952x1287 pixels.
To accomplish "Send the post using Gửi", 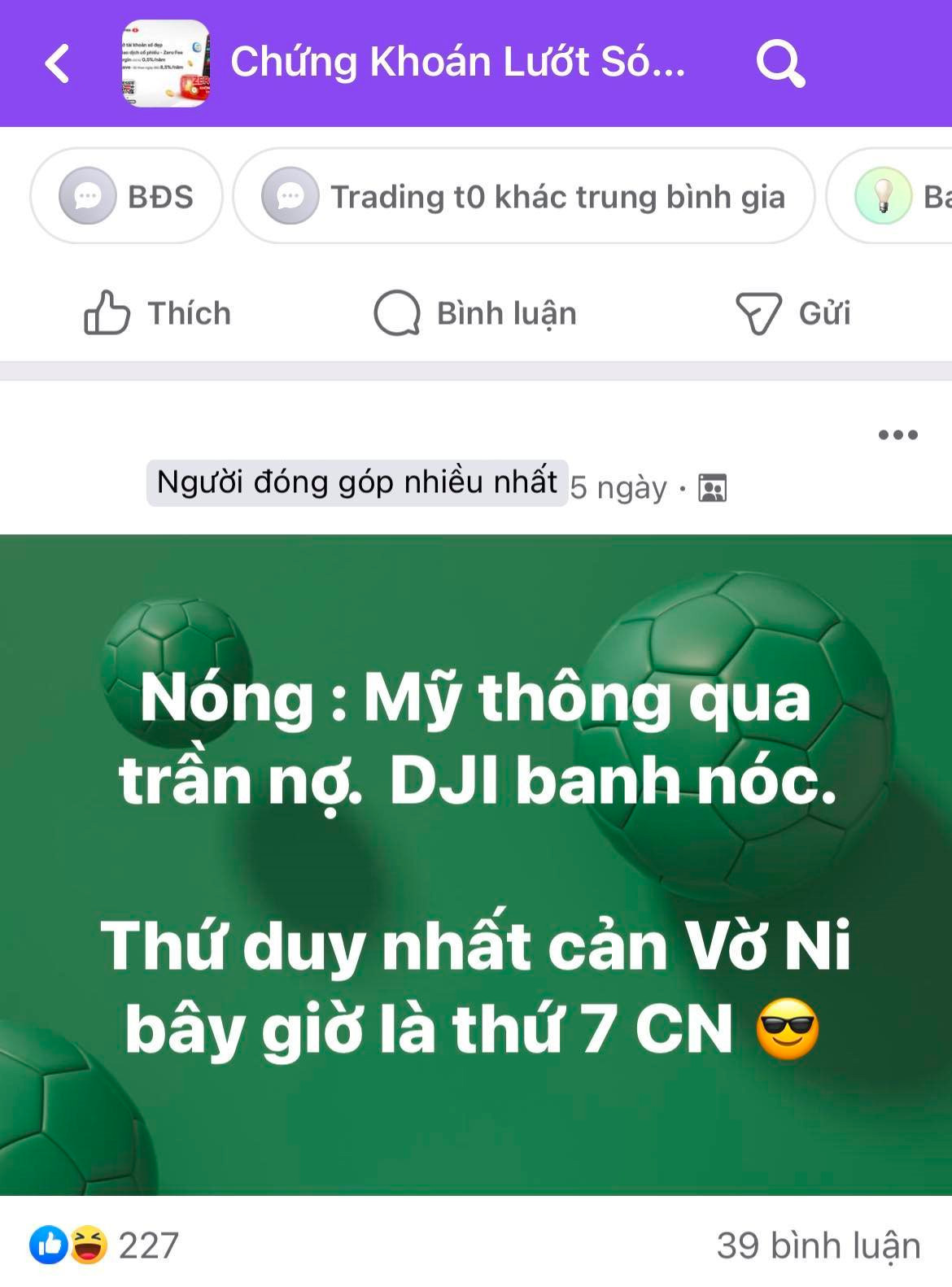I will pyautogui.click(x=793, y=313).
